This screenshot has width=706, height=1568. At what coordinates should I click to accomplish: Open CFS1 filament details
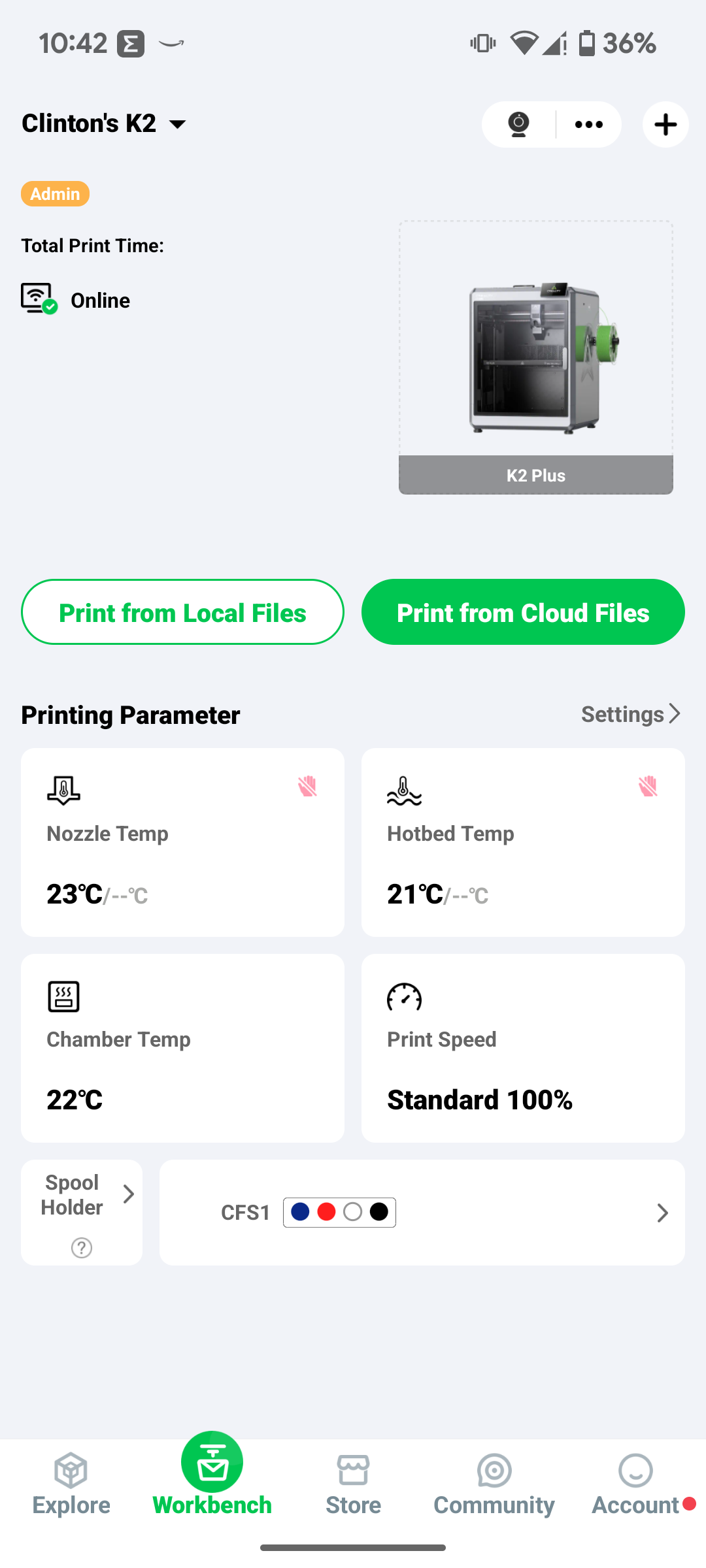coord(422,1213)
